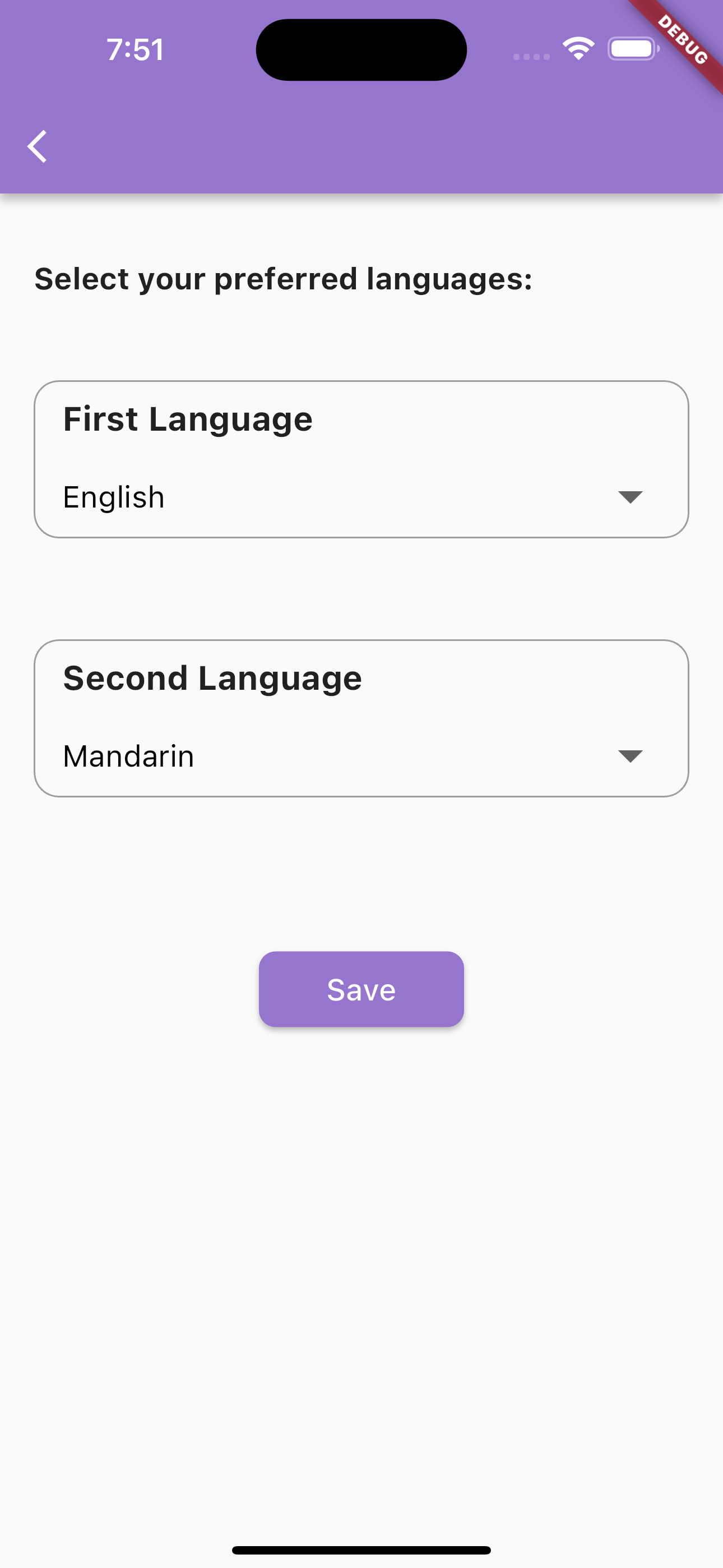
Task: Click the First Language card header
Action: [x=187, y=419]
